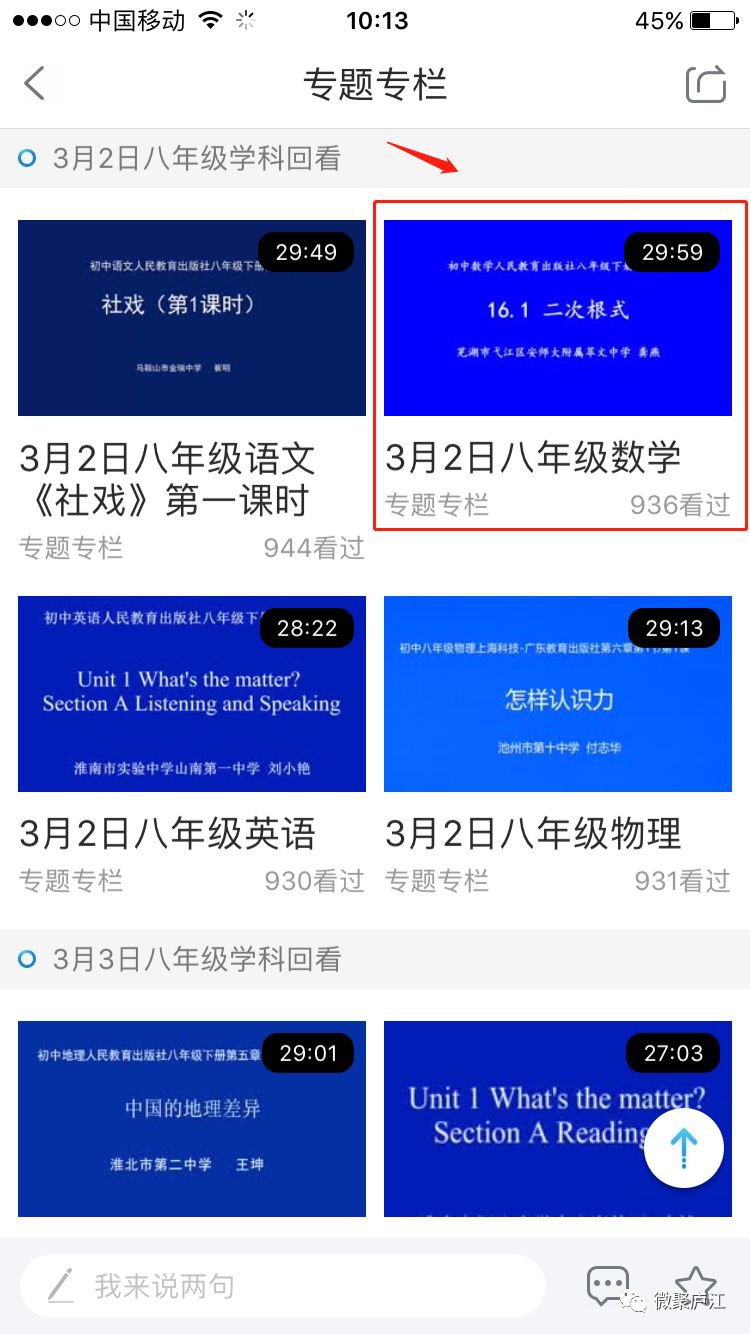This screenshot has height=1334, width=750.
Task: View comments via speech bubble icon
Action: click(607, 1285)
